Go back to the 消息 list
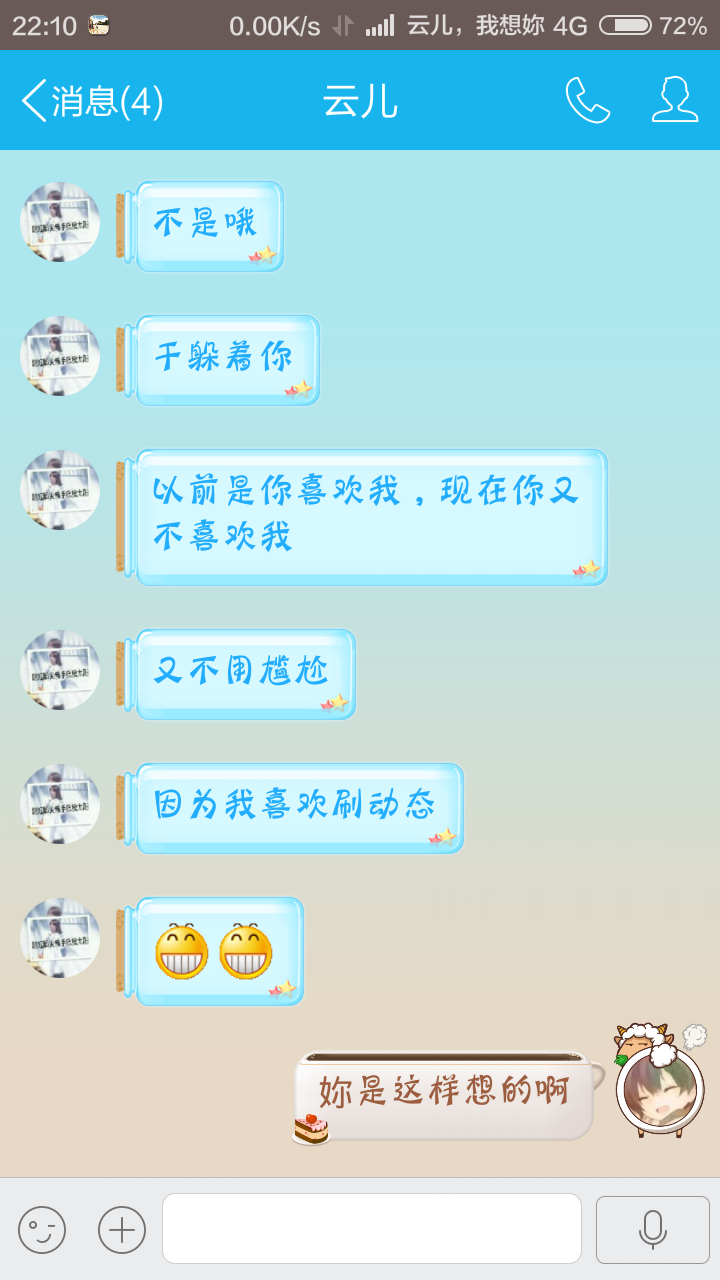Image resolution: width=720 pixels, height=1280 pixels. click(90, 101)
